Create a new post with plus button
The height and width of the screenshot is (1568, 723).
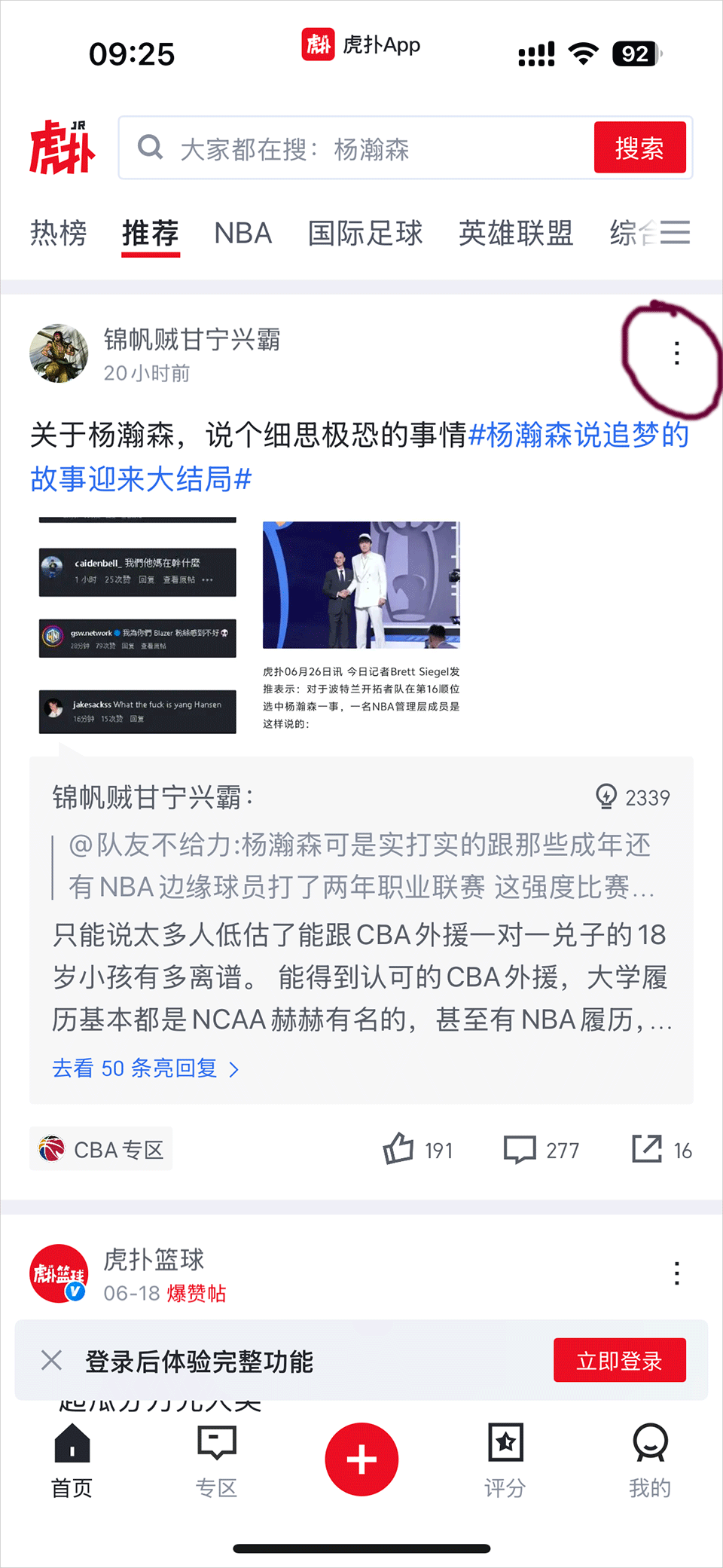pos(361,1459)
